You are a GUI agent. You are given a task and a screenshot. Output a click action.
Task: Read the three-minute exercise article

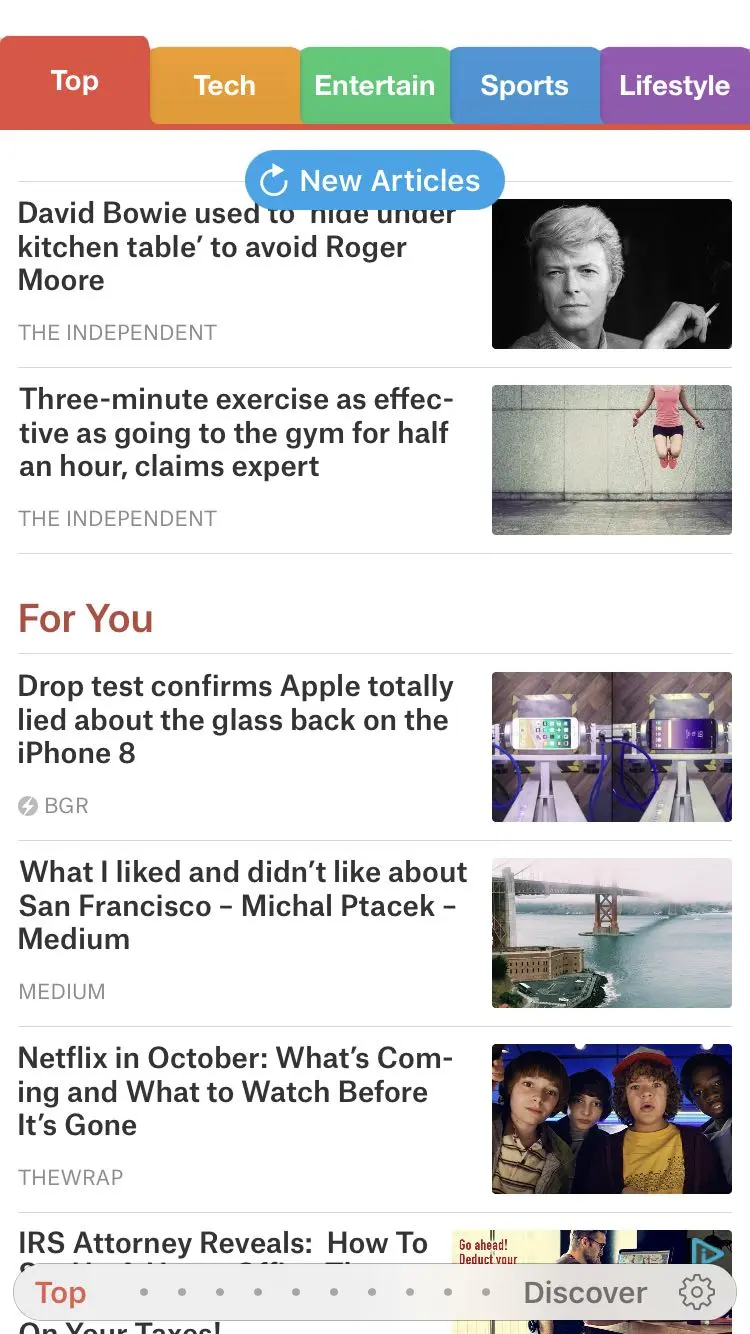pos(237,433)
